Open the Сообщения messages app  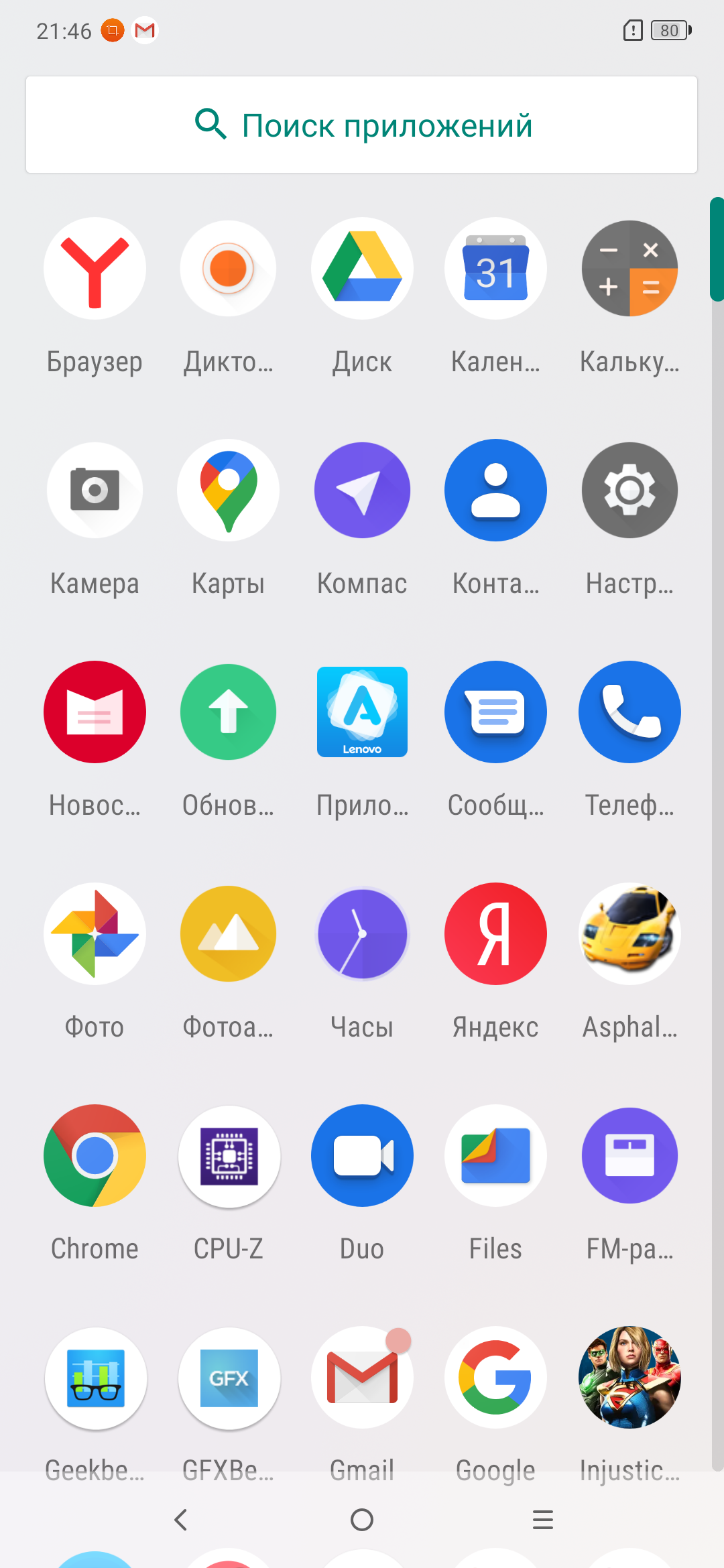(x=495, y=712)
